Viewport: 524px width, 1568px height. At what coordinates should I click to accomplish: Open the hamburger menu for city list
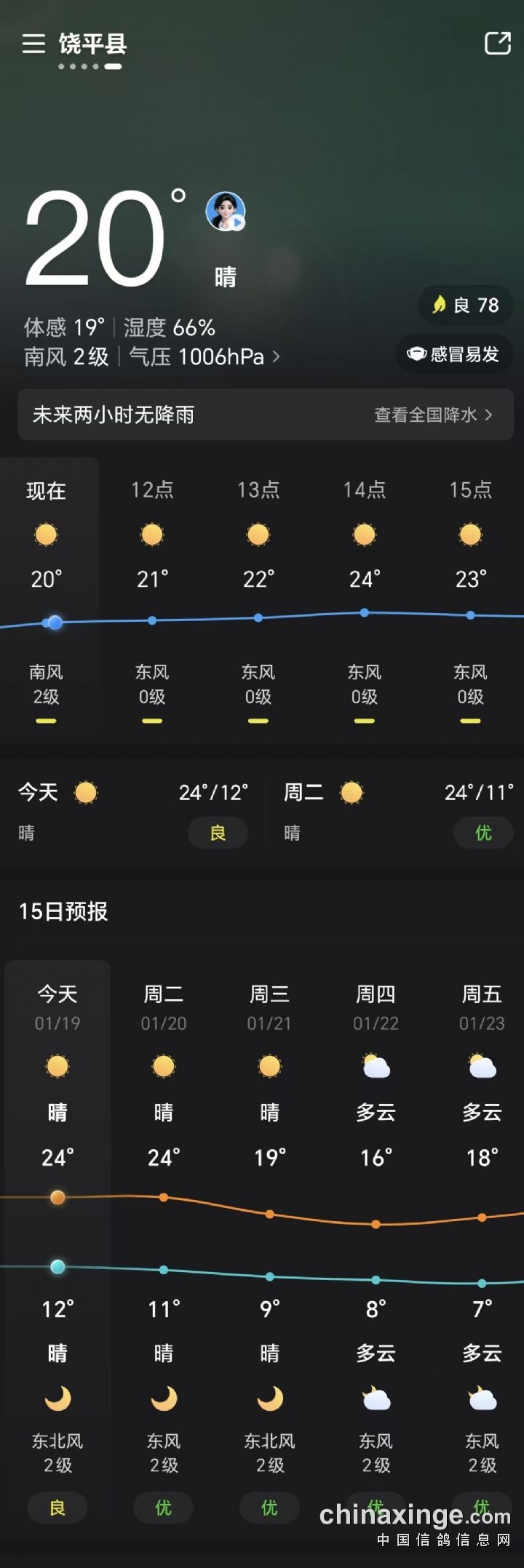click(33, 44)
